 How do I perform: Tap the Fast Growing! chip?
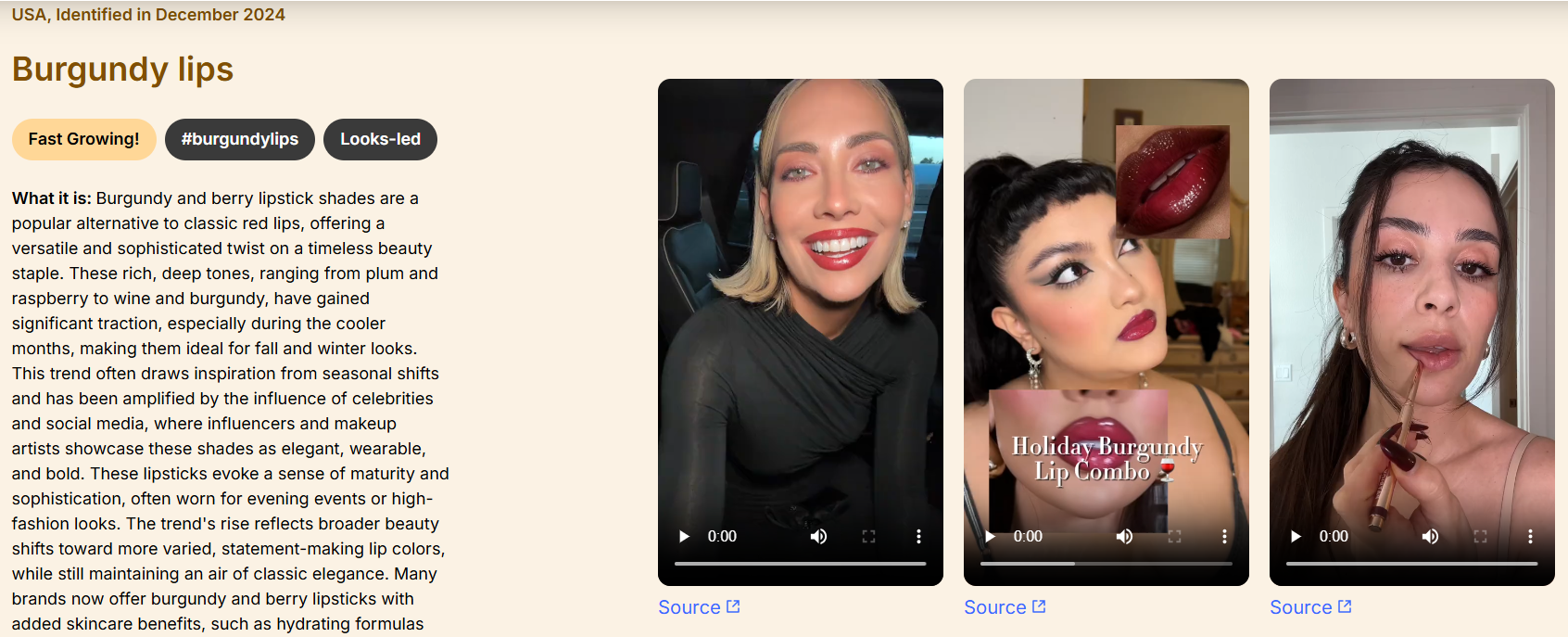click(83, 139)
